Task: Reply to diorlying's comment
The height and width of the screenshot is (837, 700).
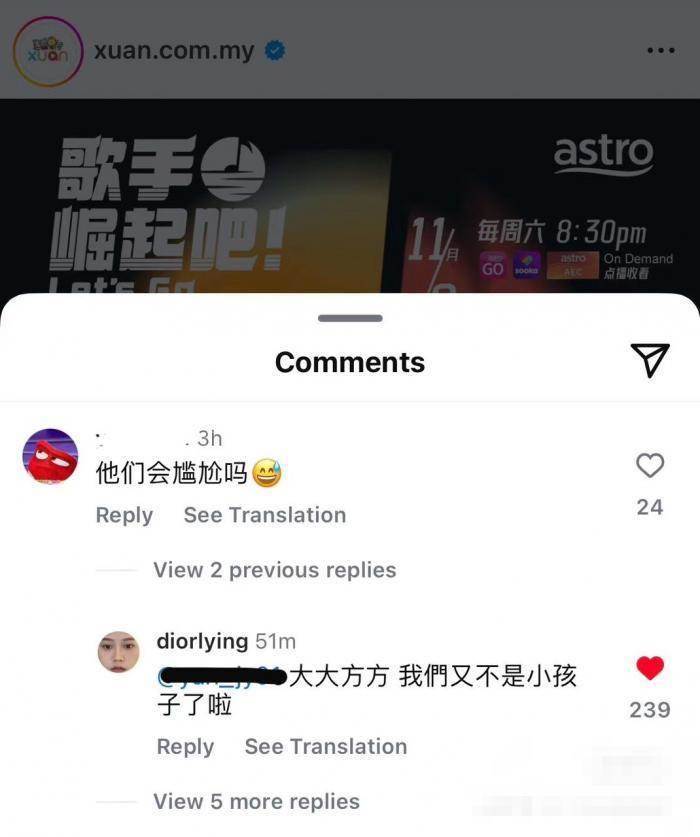Action: 185,747
